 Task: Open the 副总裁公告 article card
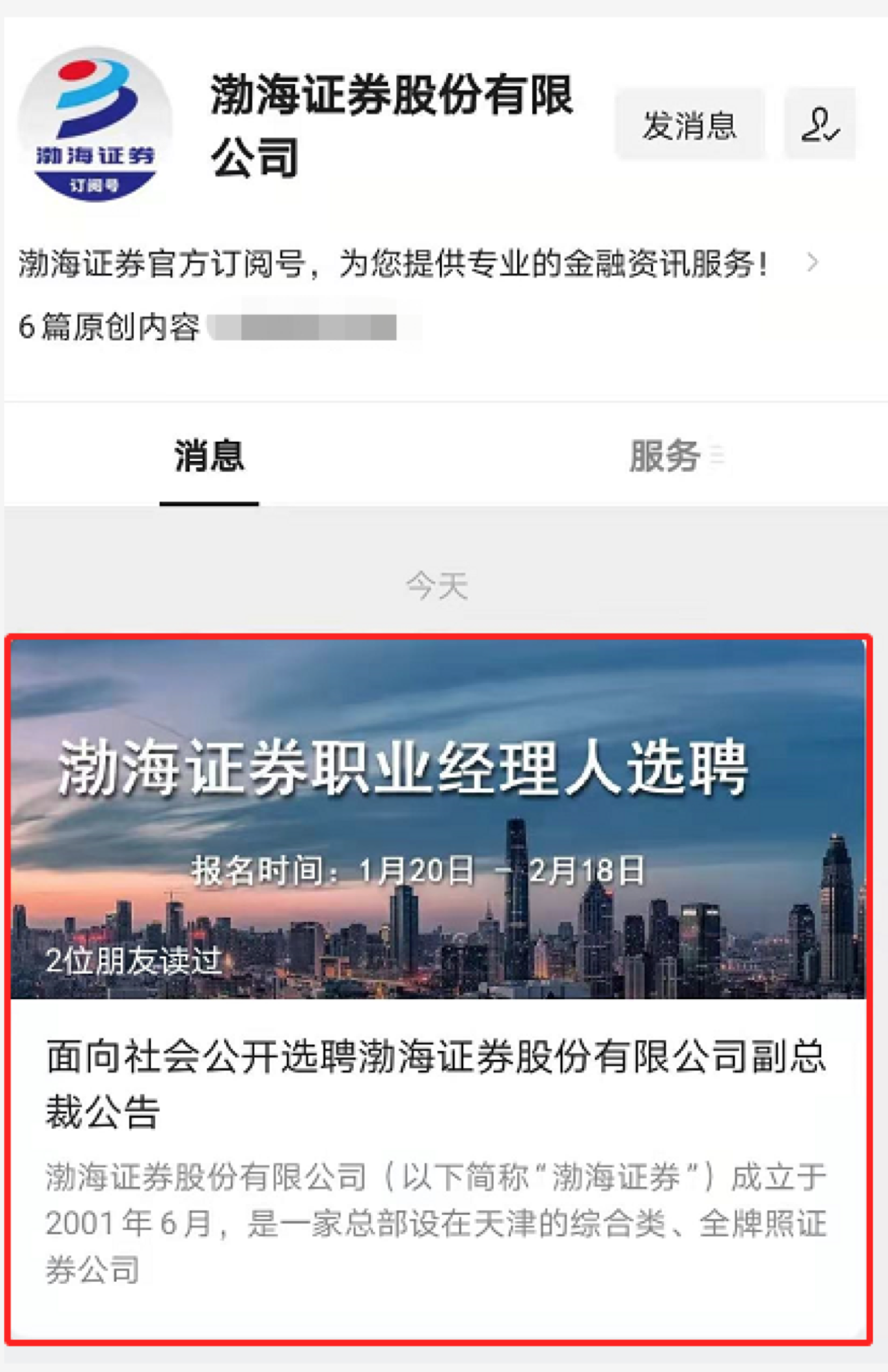coord(437,1083)
